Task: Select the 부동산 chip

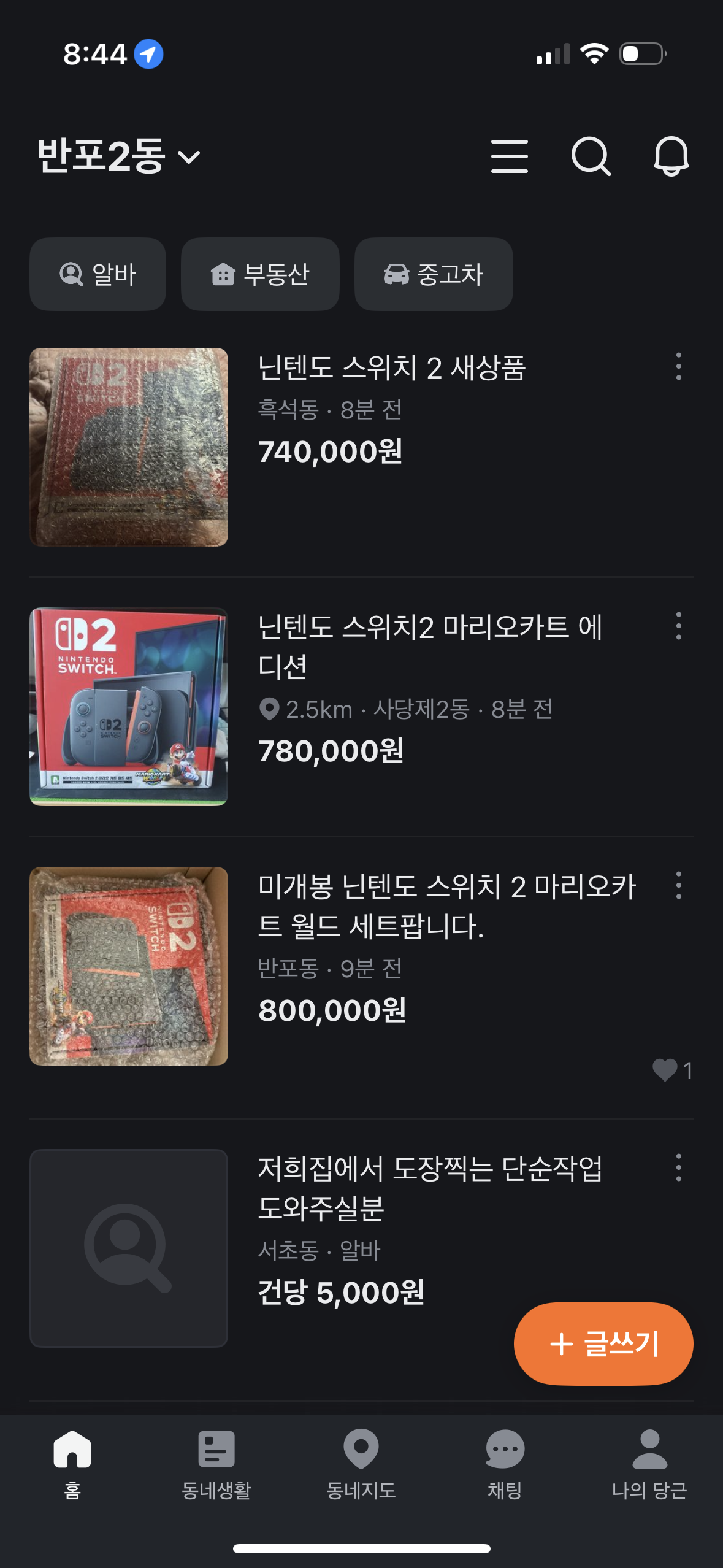Action: 260,274
